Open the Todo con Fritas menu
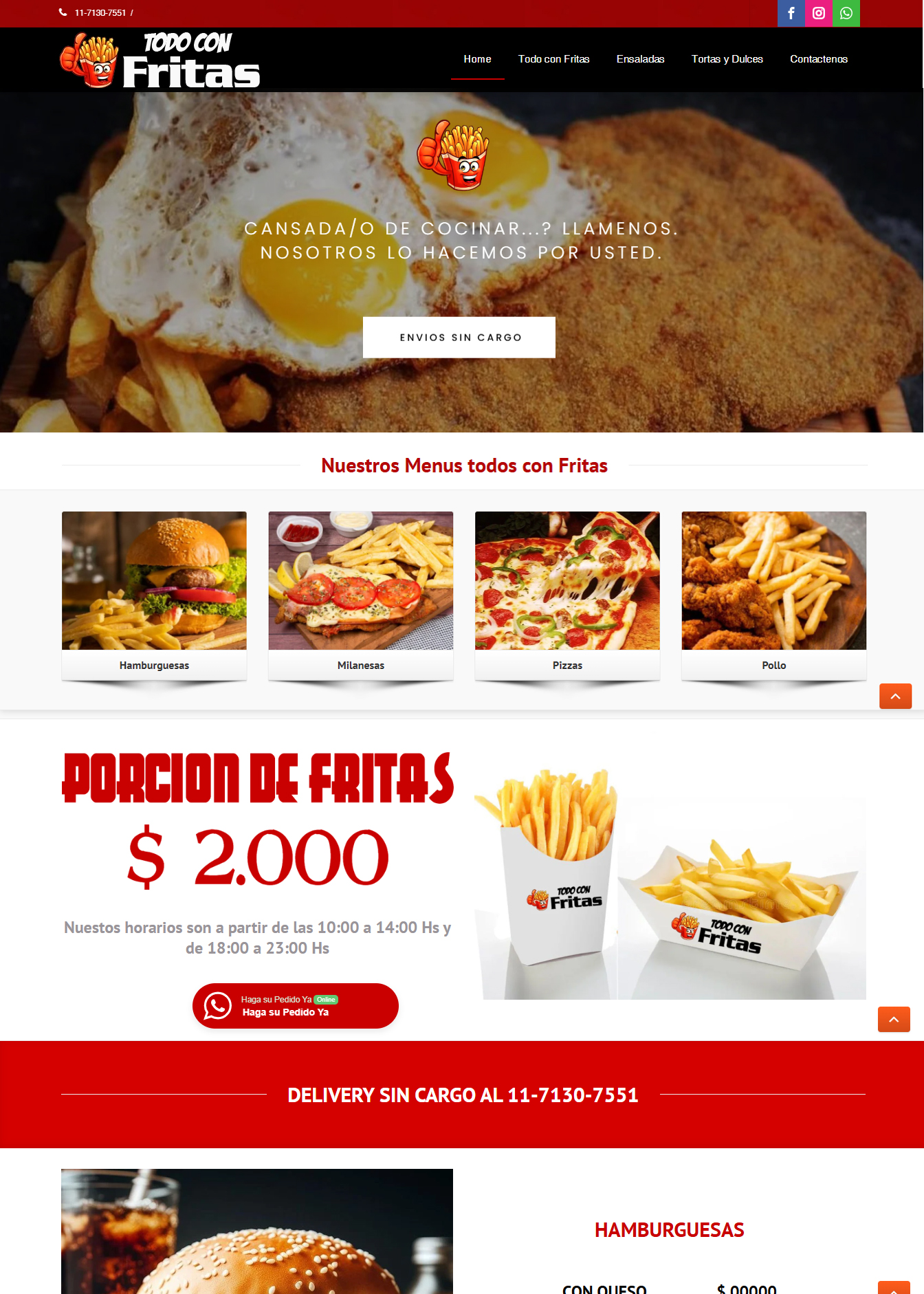 [x=553, y=59]
